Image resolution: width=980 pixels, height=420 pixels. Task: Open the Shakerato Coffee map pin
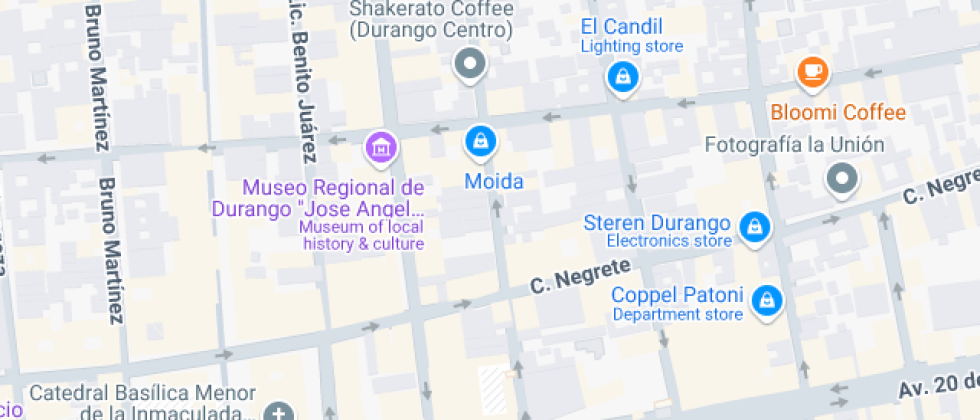click(x=469, y=66)
